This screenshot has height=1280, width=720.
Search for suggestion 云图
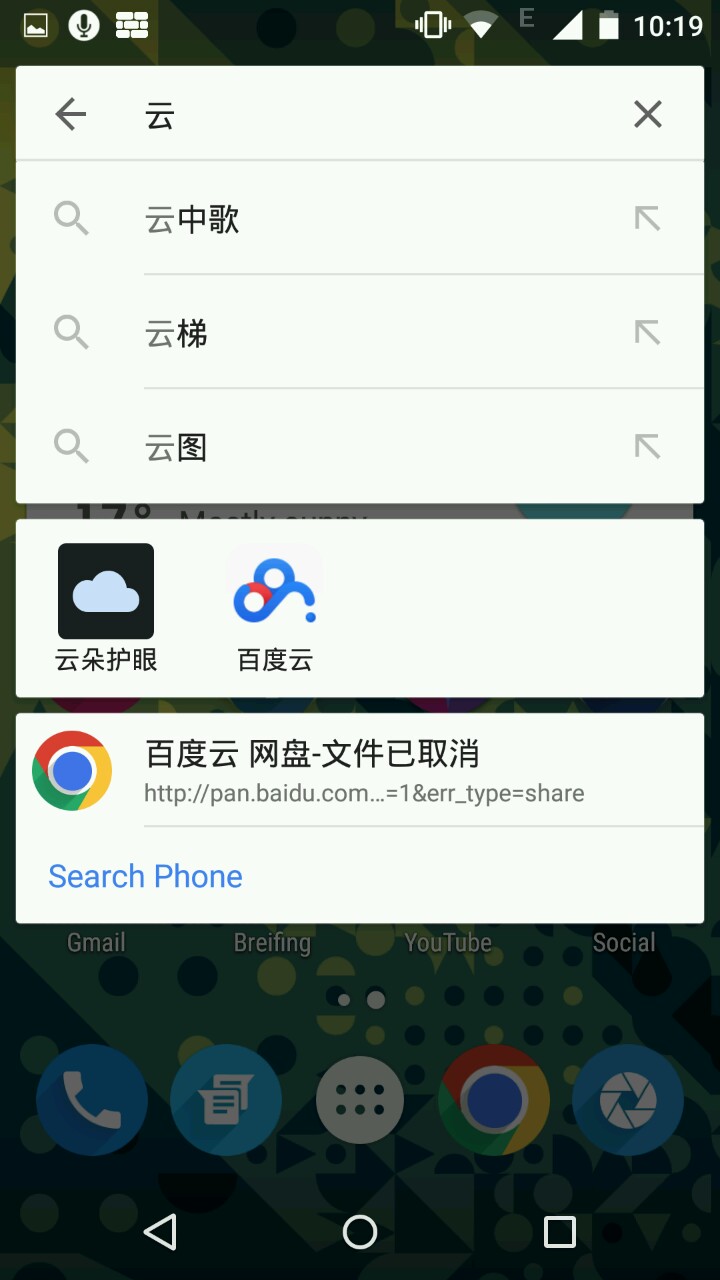click(x=177, y=446)
